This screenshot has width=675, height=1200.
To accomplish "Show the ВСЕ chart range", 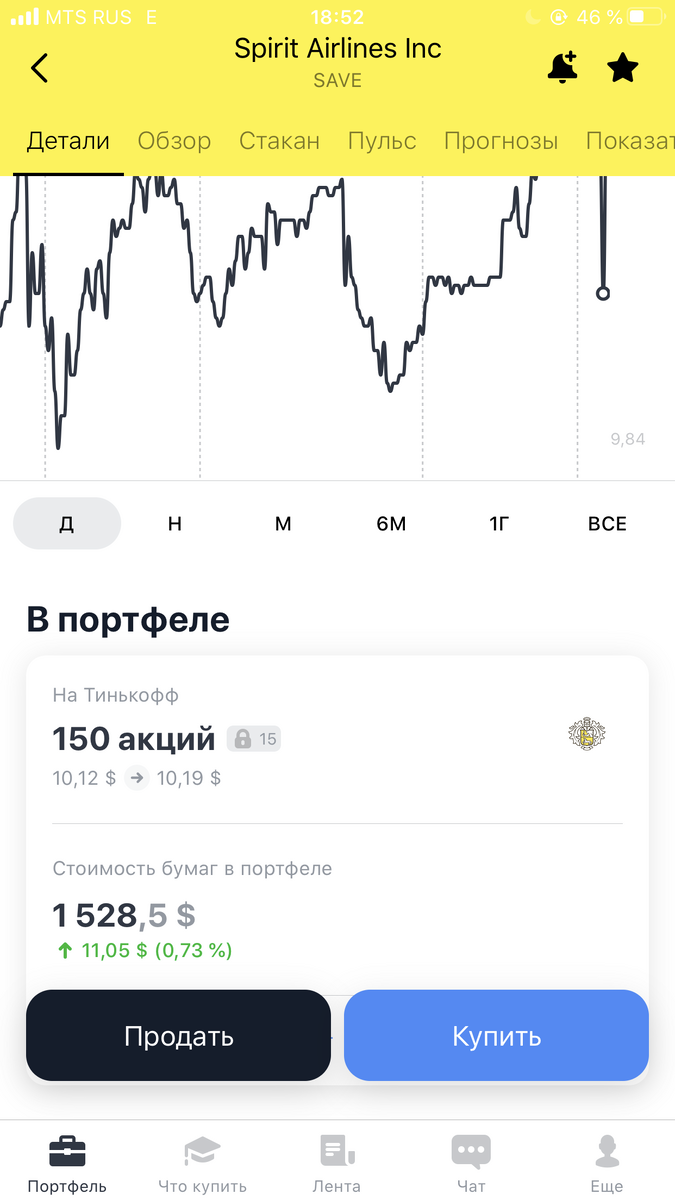I will coord(607,524).
